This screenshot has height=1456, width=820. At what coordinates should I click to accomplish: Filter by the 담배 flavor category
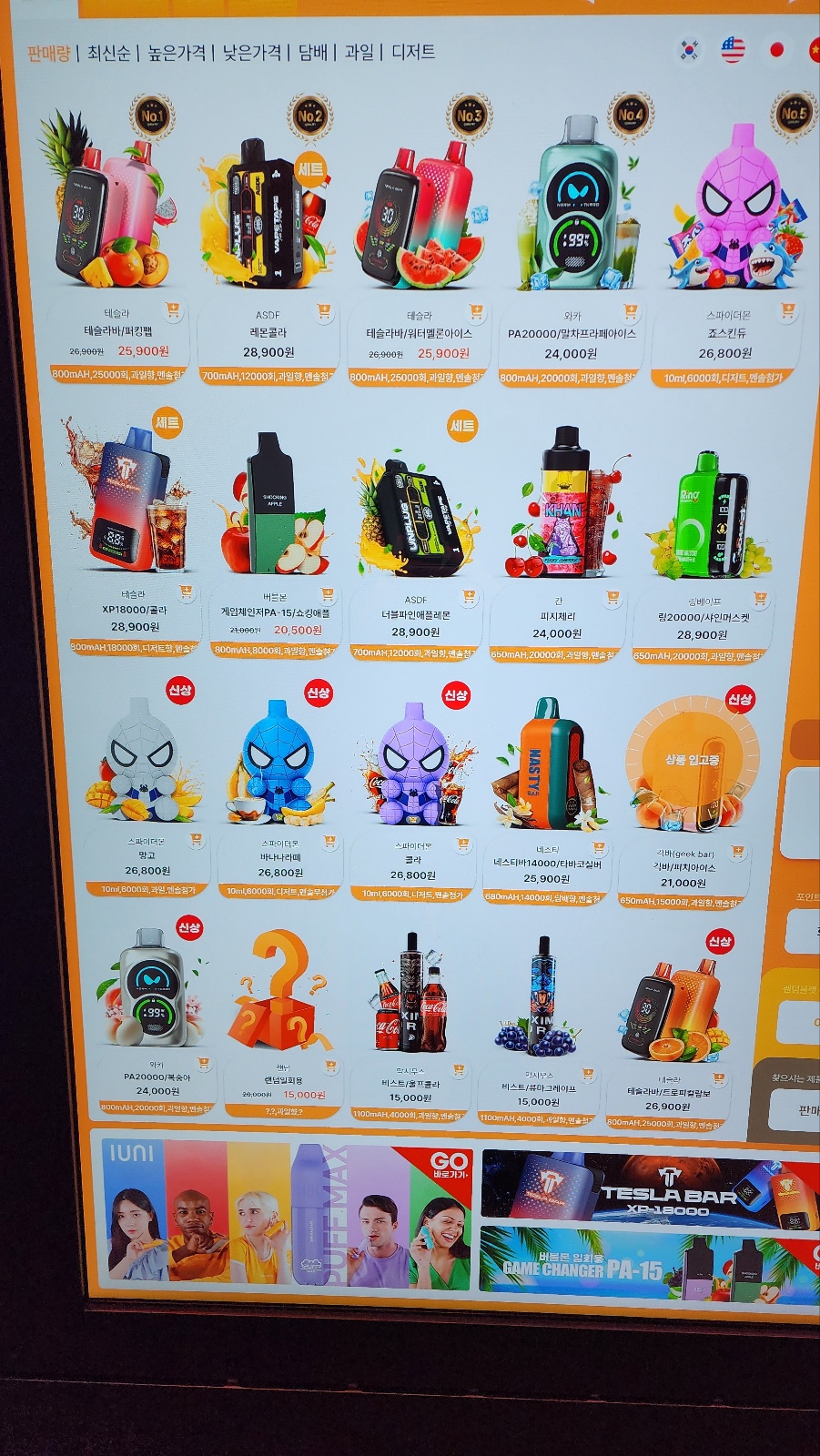point(312,52)
